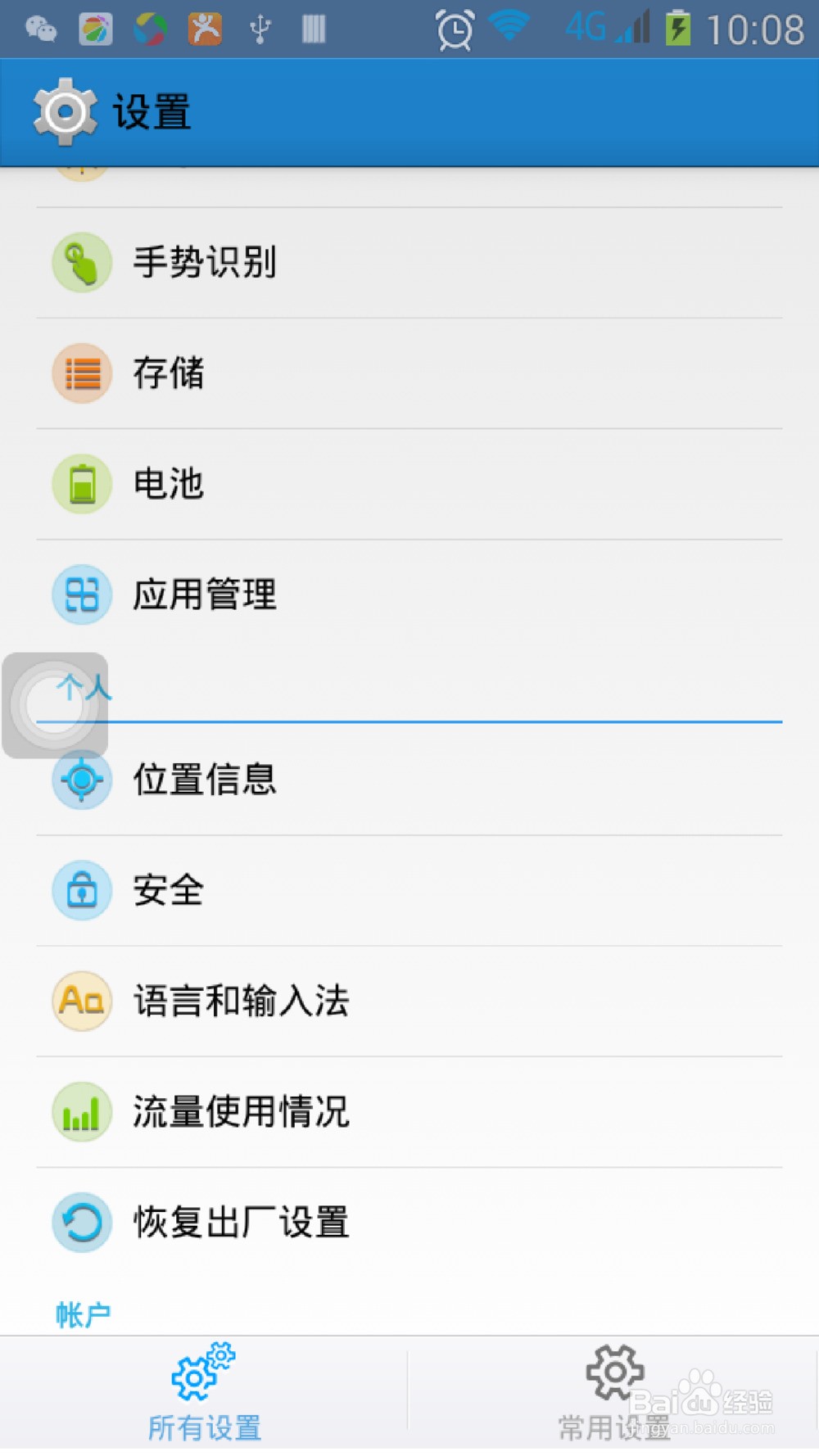Select the 流量使用情况 data usage icon

(81, 1112)
